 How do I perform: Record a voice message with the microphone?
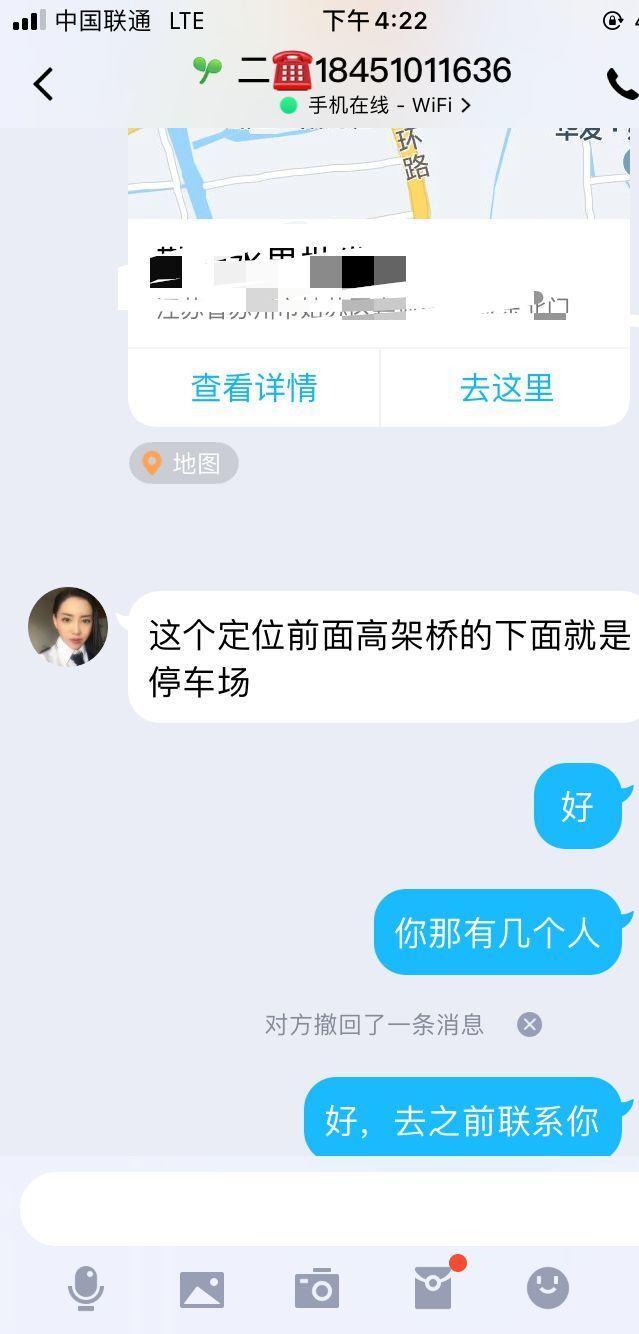[x=86, y=1288]
